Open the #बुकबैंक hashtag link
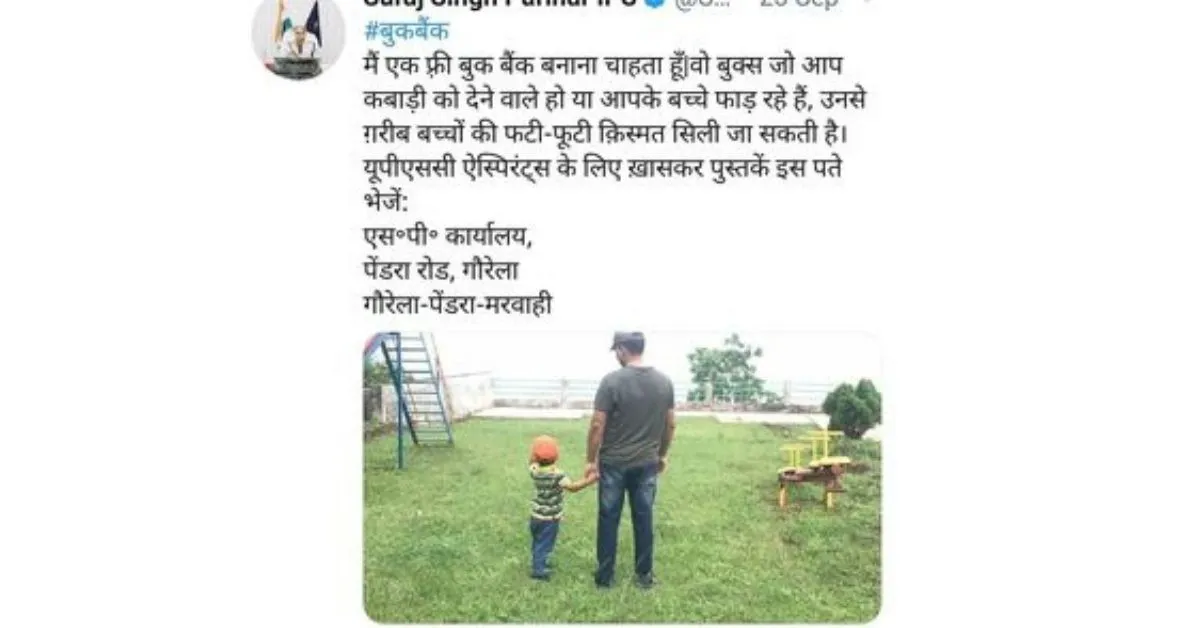Viewport: 1200px width, 628px height. coord(406,30)
